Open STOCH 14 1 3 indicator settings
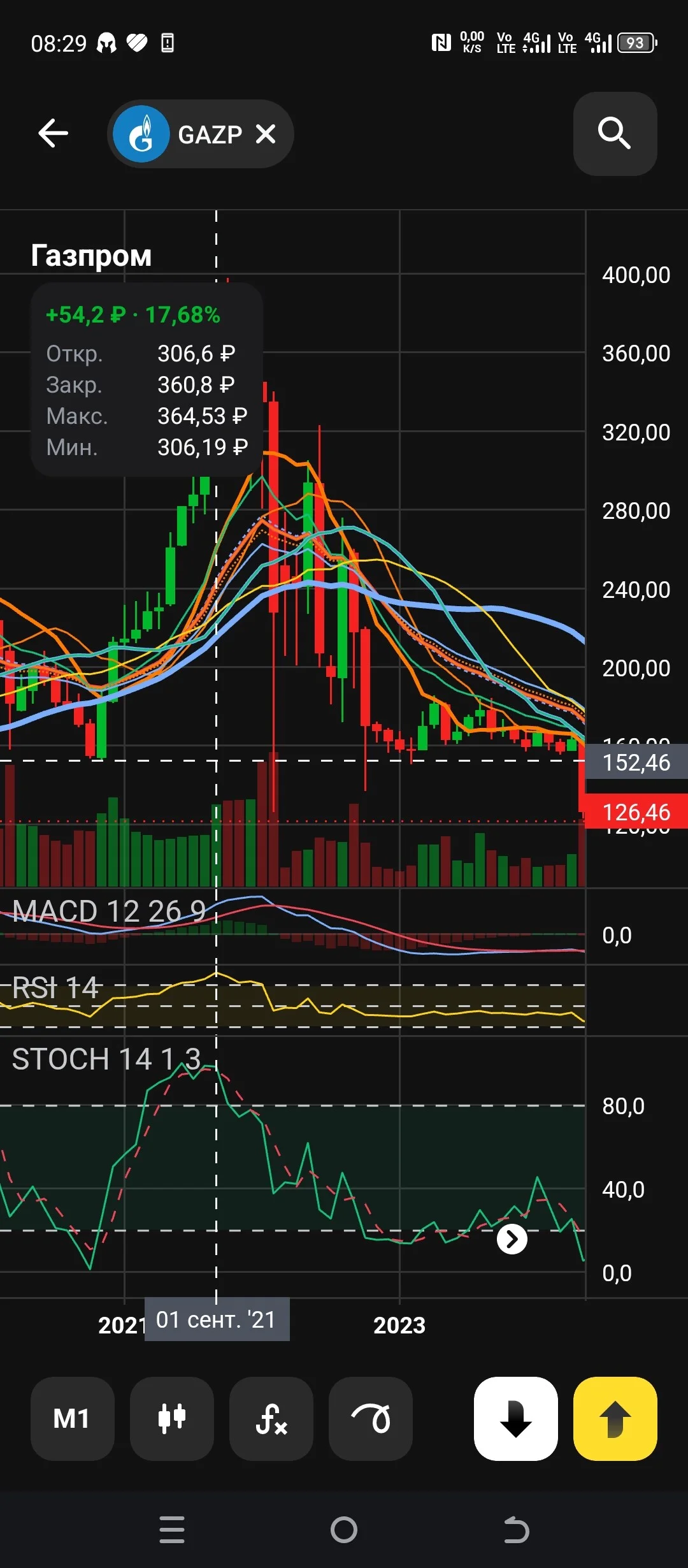 pyautogui.click(x=106, y=1059)
